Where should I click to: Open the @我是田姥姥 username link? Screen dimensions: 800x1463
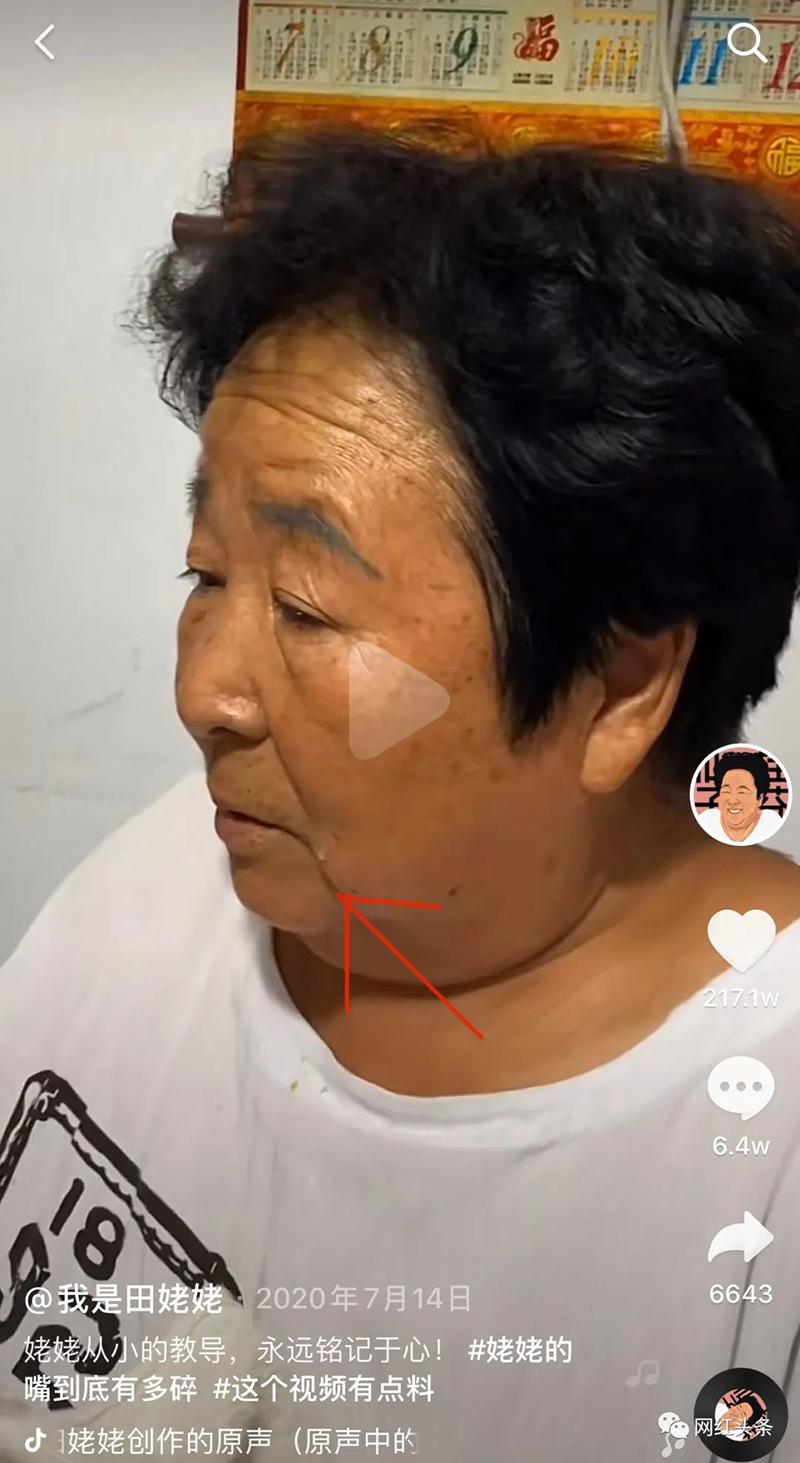(124, 1299)
